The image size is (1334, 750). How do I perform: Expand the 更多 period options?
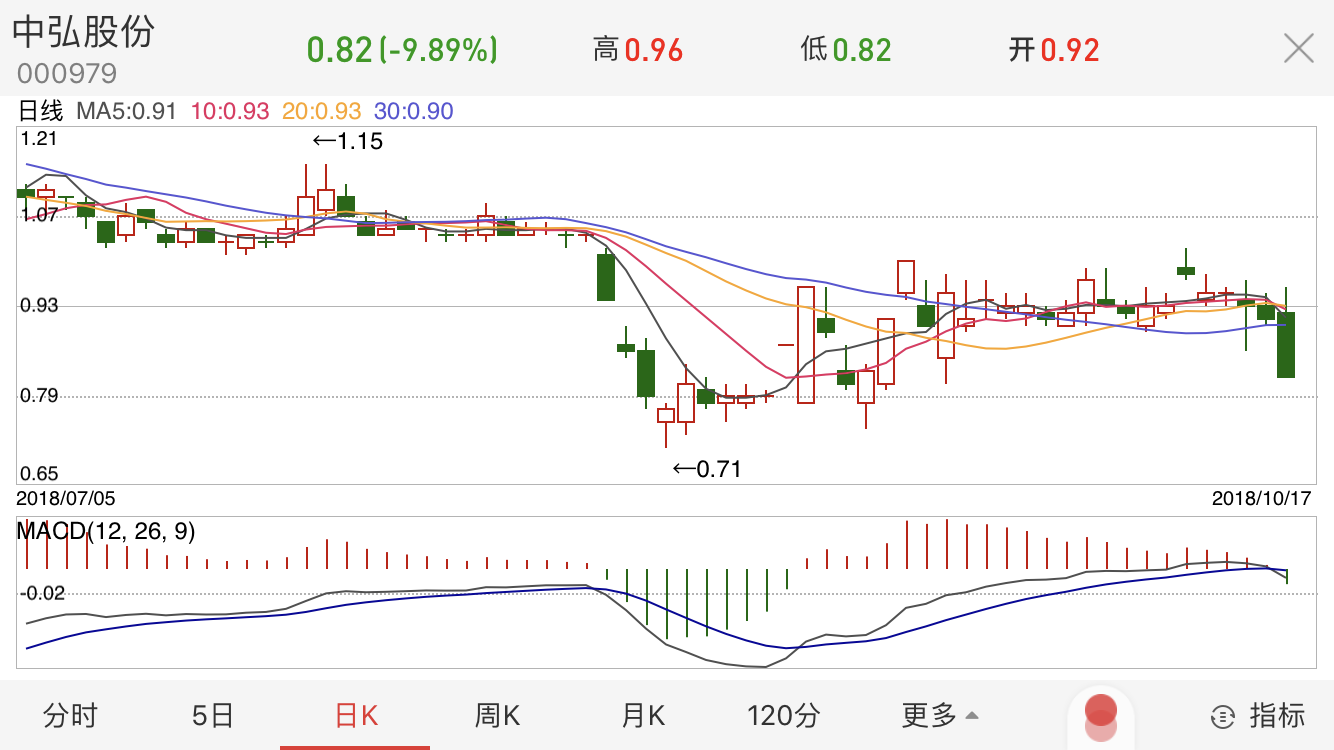[940, 716]
